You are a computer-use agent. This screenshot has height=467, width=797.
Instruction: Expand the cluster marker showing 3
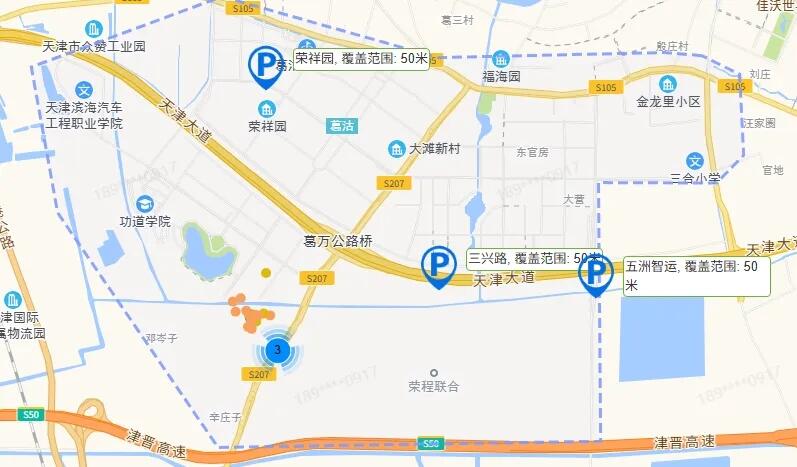(x=277, y=351)
